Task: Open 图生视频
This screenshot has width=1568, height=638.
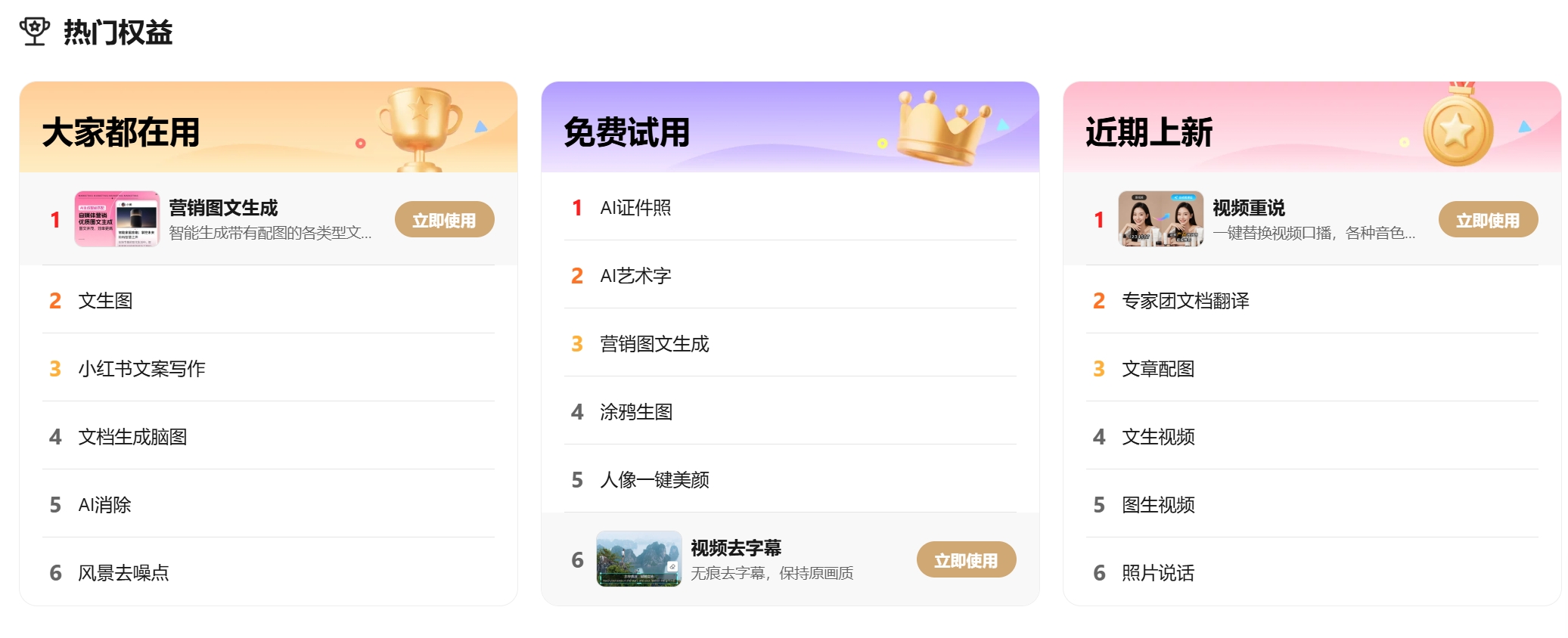Action: click(1158, 505)
